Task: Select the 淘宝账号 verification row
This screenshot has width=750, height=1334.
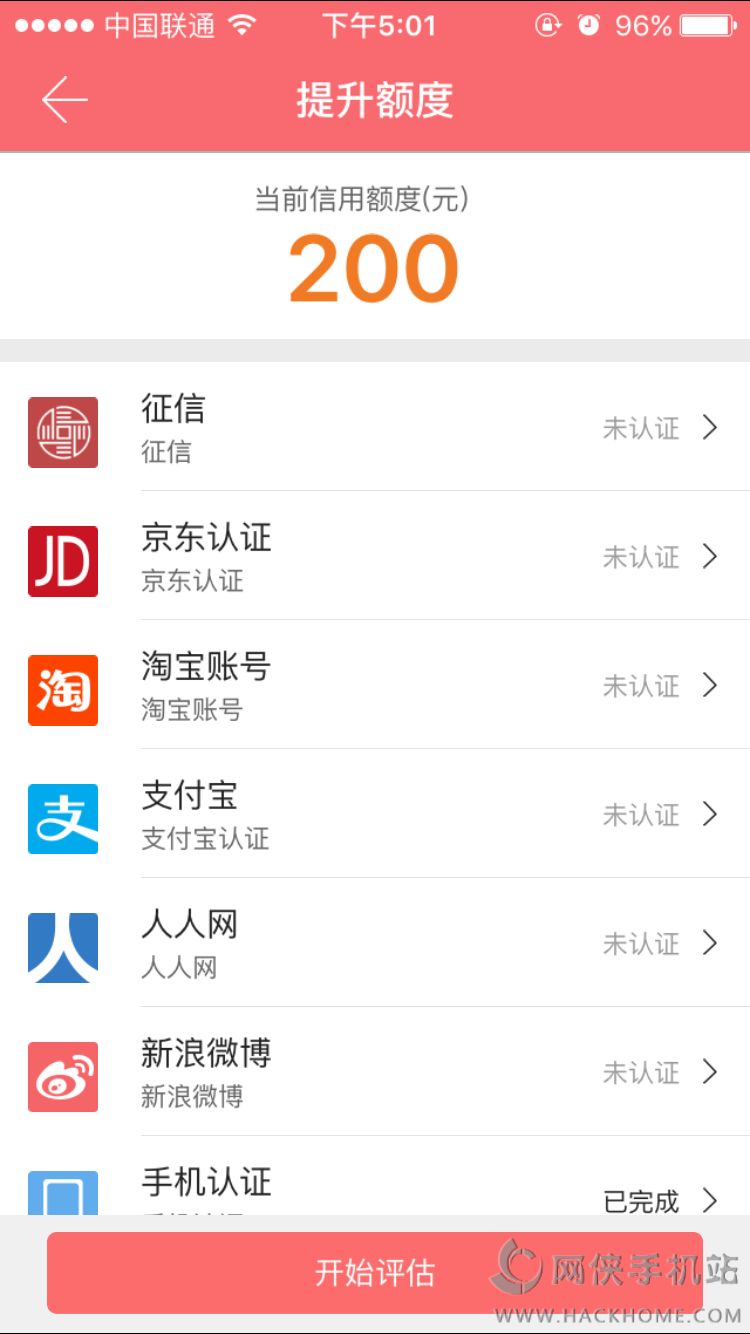Action: click(x=375, y=686)
